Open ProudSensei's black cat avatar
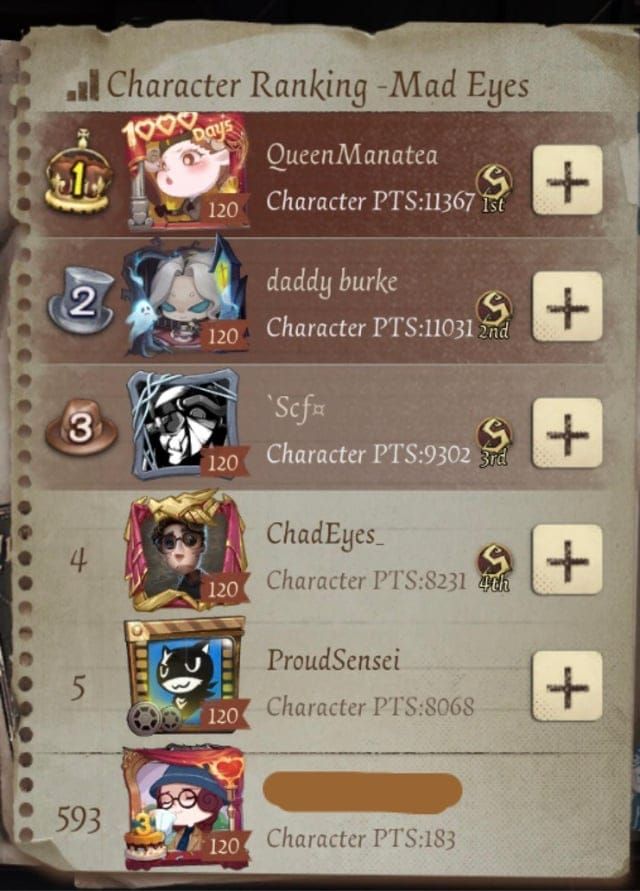The height and width of the screenshot is (891, 640). click(x=185, y=677)
